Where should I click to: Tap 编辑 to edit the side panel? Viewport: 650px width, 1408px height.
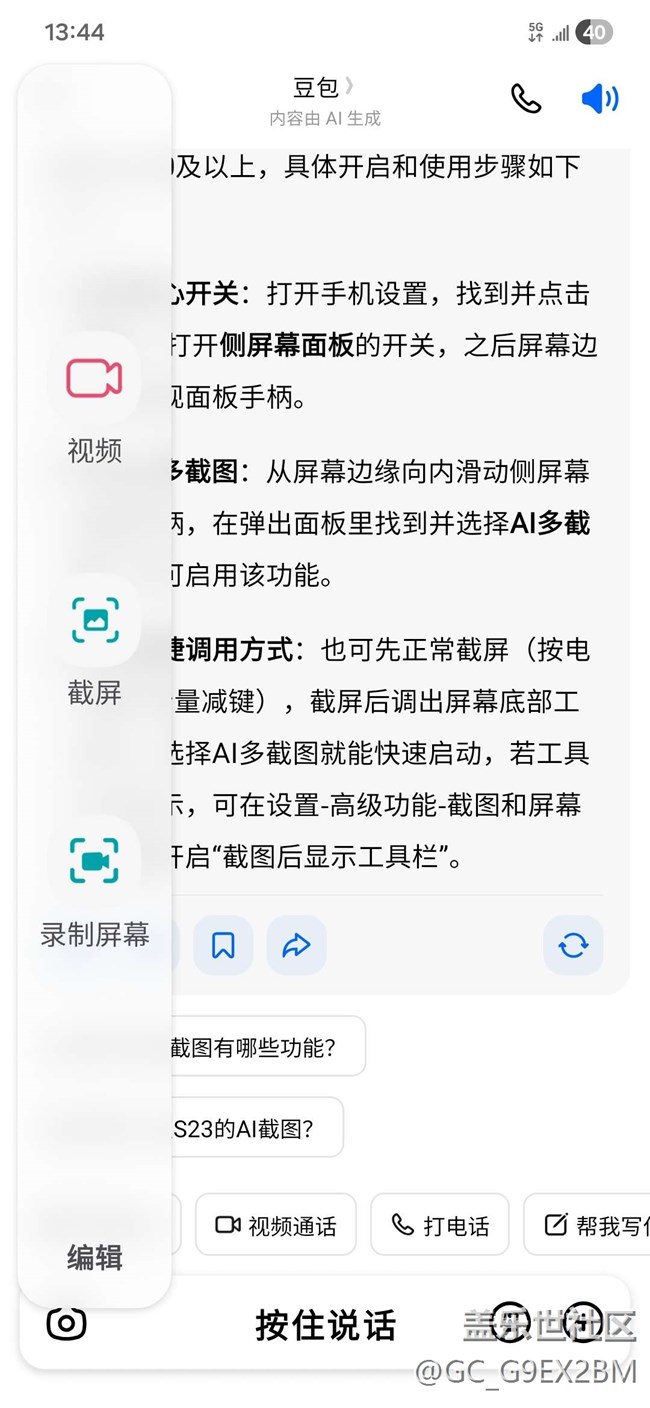tap(94, 1257)
